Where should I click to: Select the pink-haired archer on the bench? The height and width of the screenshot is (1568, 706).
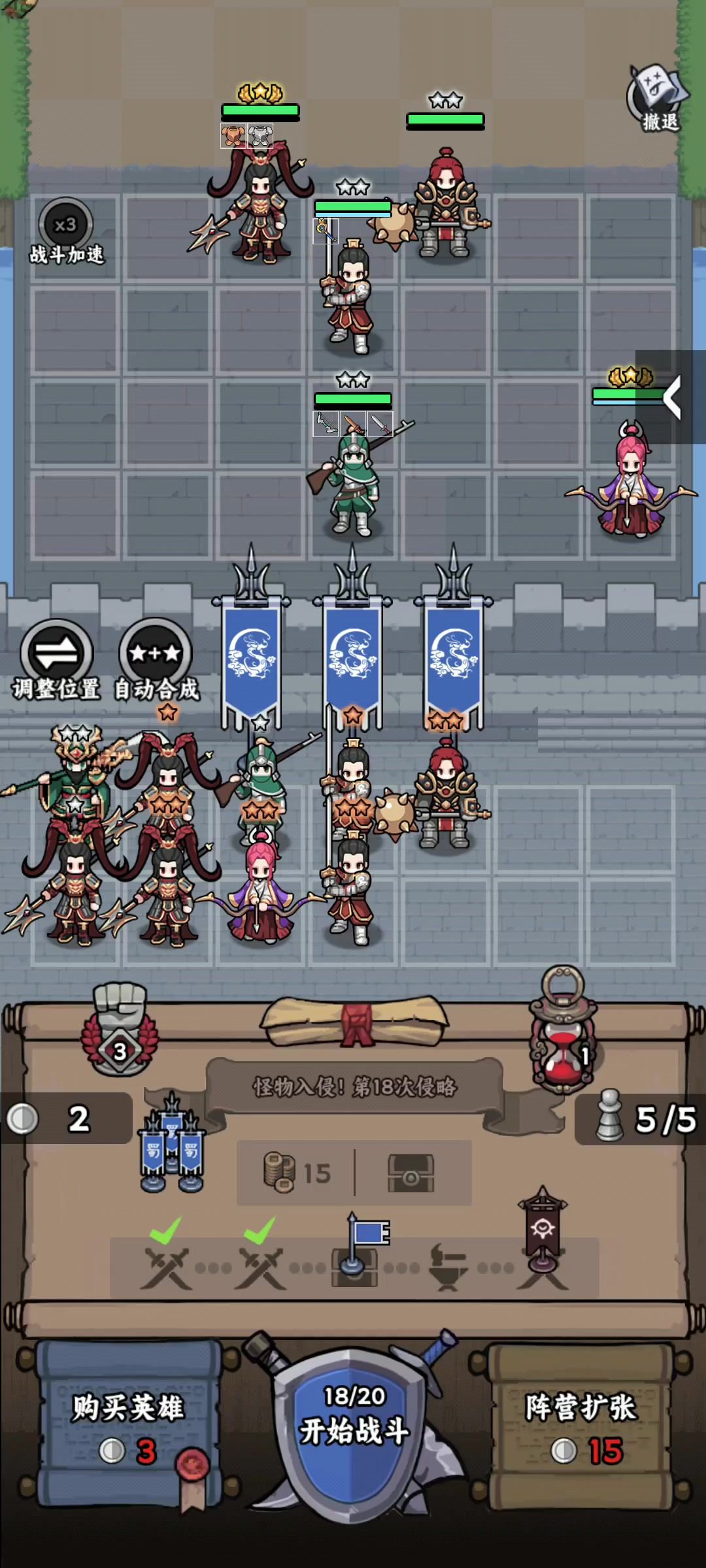261,889
